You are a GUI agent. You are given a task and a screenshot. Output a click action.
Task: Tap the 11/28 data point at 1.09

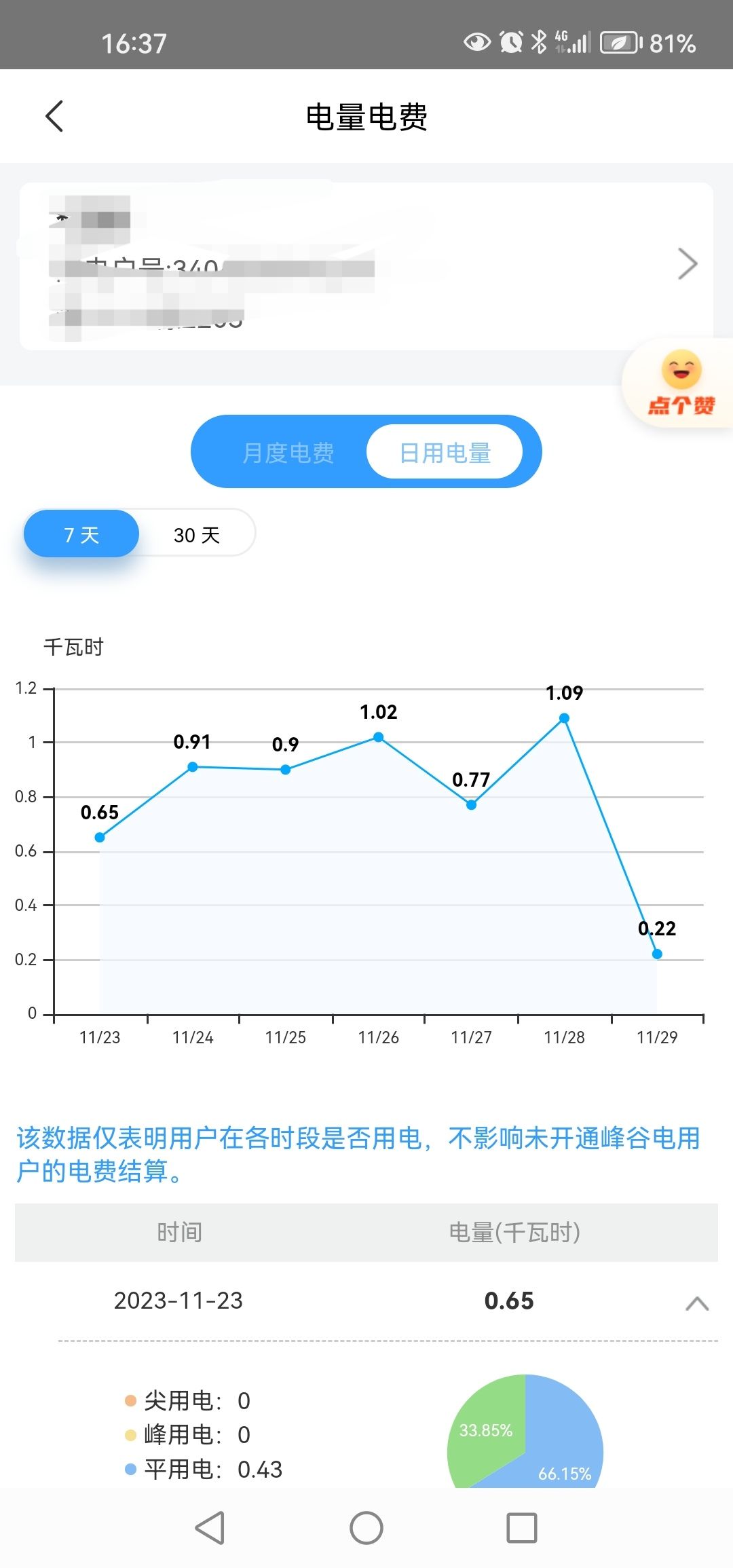click(x=564, y=718)
